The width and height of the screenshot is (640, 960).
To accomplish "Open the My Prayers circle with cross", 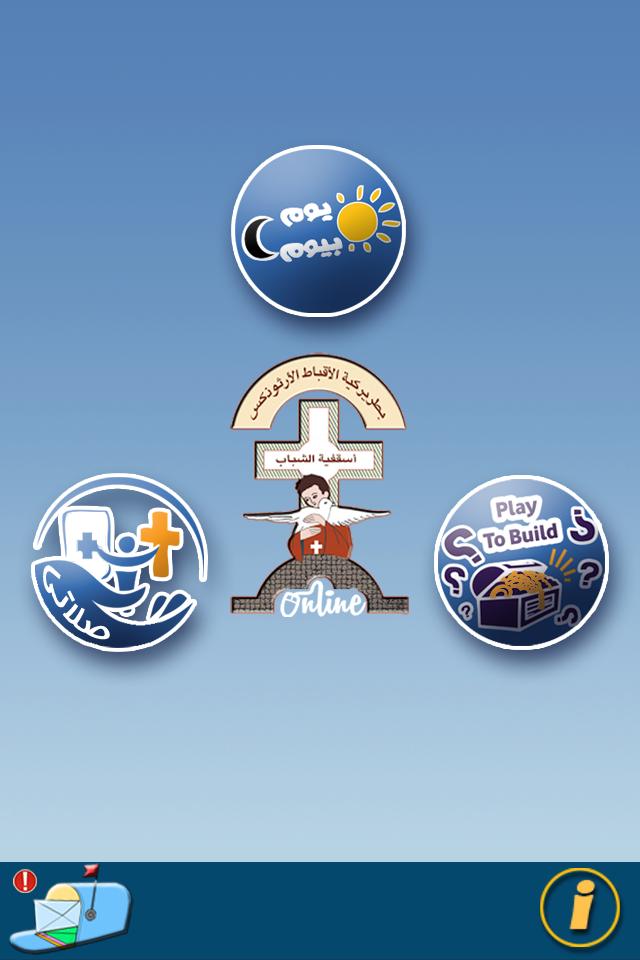I will [121, 561].
